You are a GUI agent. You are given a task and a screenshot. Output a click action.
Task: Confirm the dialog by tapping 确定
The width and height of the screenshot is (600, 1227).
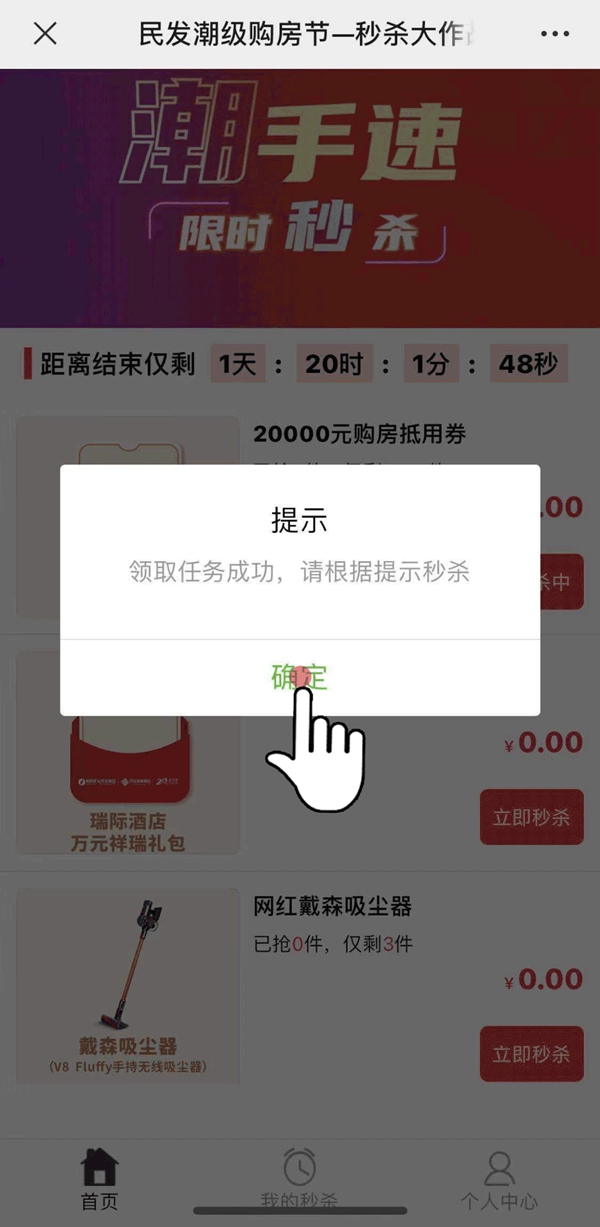click(299, 677)
